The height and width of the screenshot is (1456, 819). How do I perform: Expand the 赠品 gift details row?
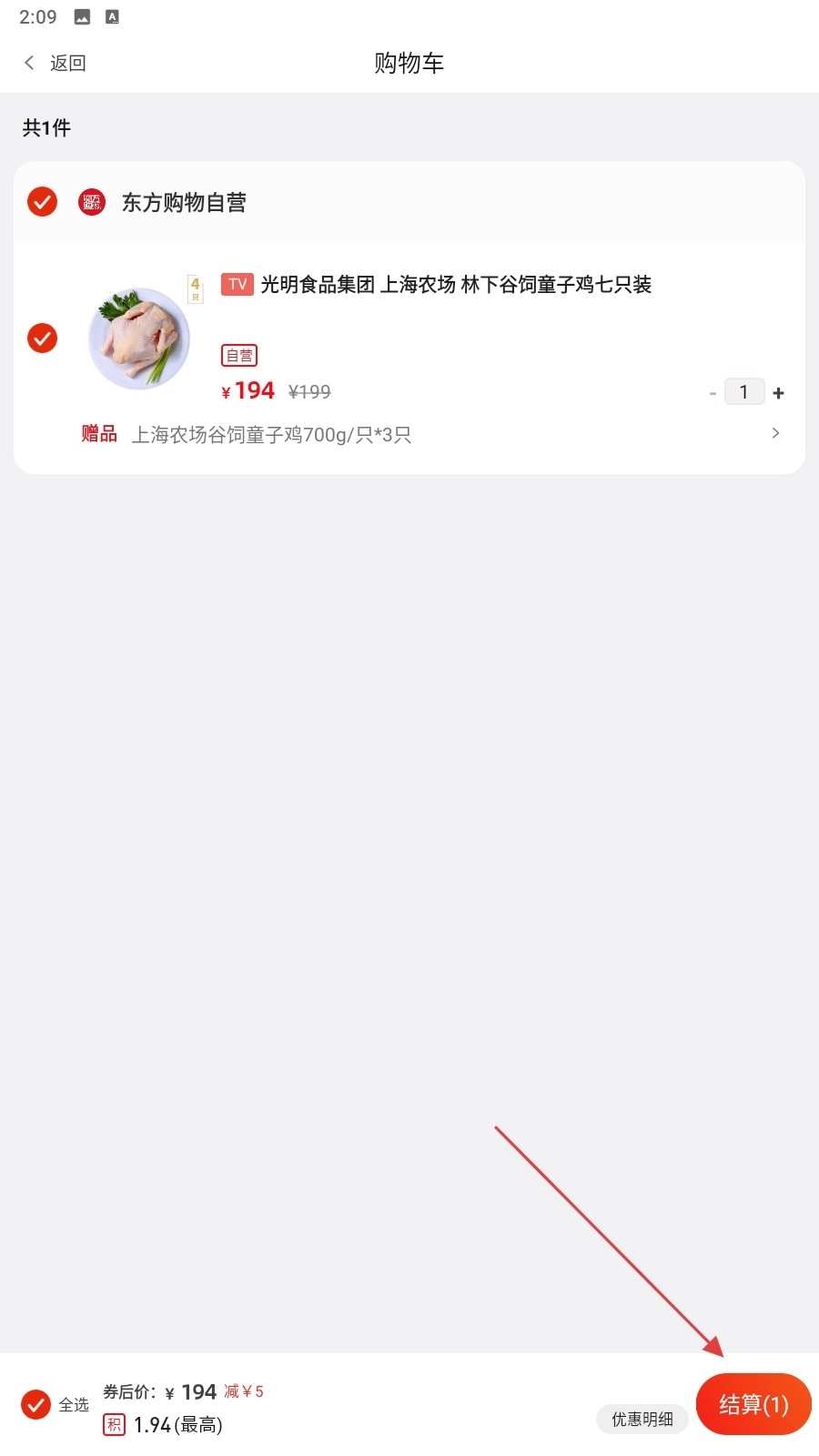[x=774, y=434]
